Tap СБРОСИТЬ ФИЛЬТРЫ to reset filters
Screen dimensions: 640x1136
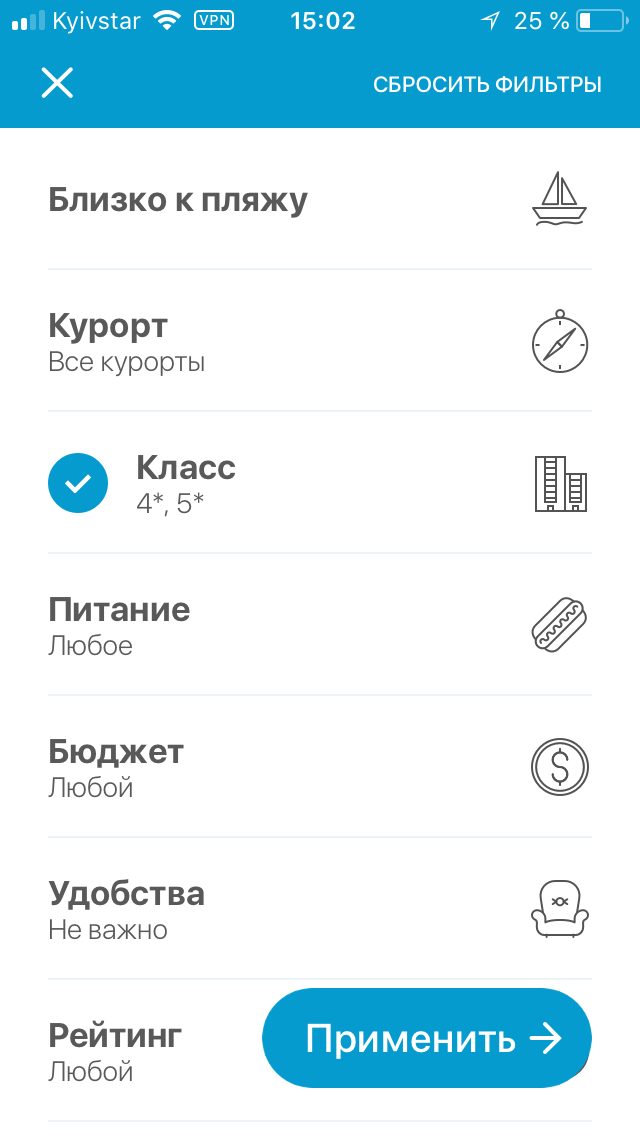tap(487, 85)
